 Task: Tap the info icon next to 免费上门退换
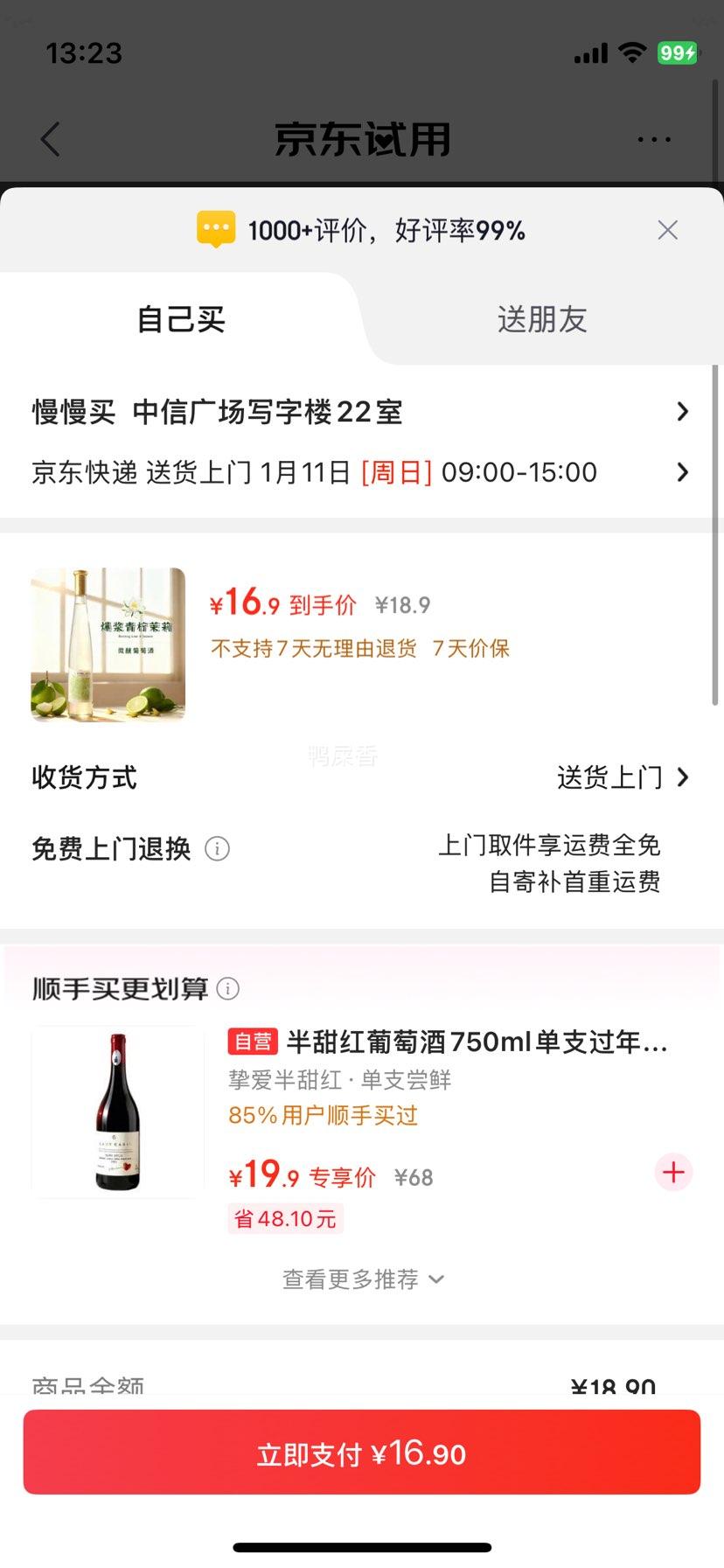pyautogui.click(x=216, y=848)
